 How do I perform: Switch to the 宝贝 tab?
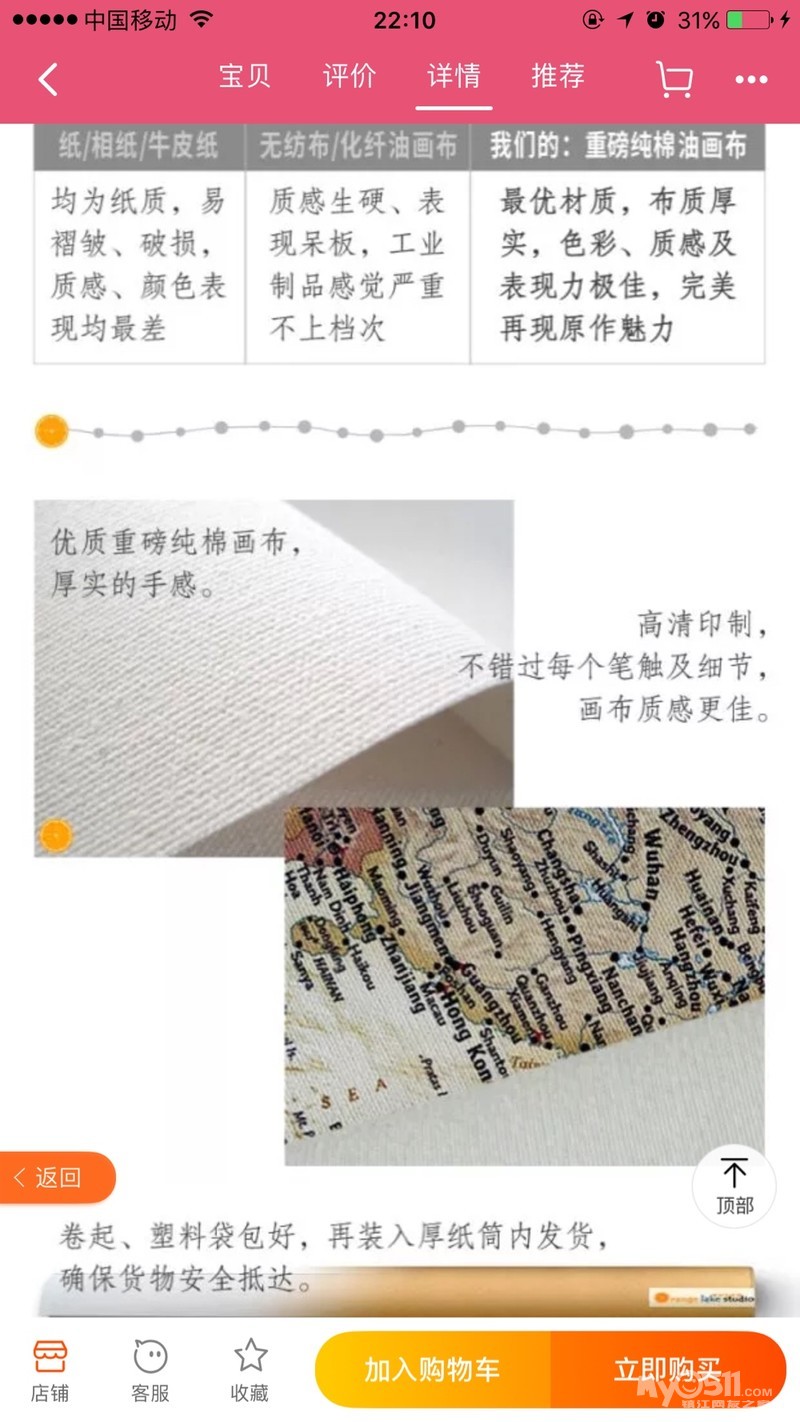(x=244, y=77)
